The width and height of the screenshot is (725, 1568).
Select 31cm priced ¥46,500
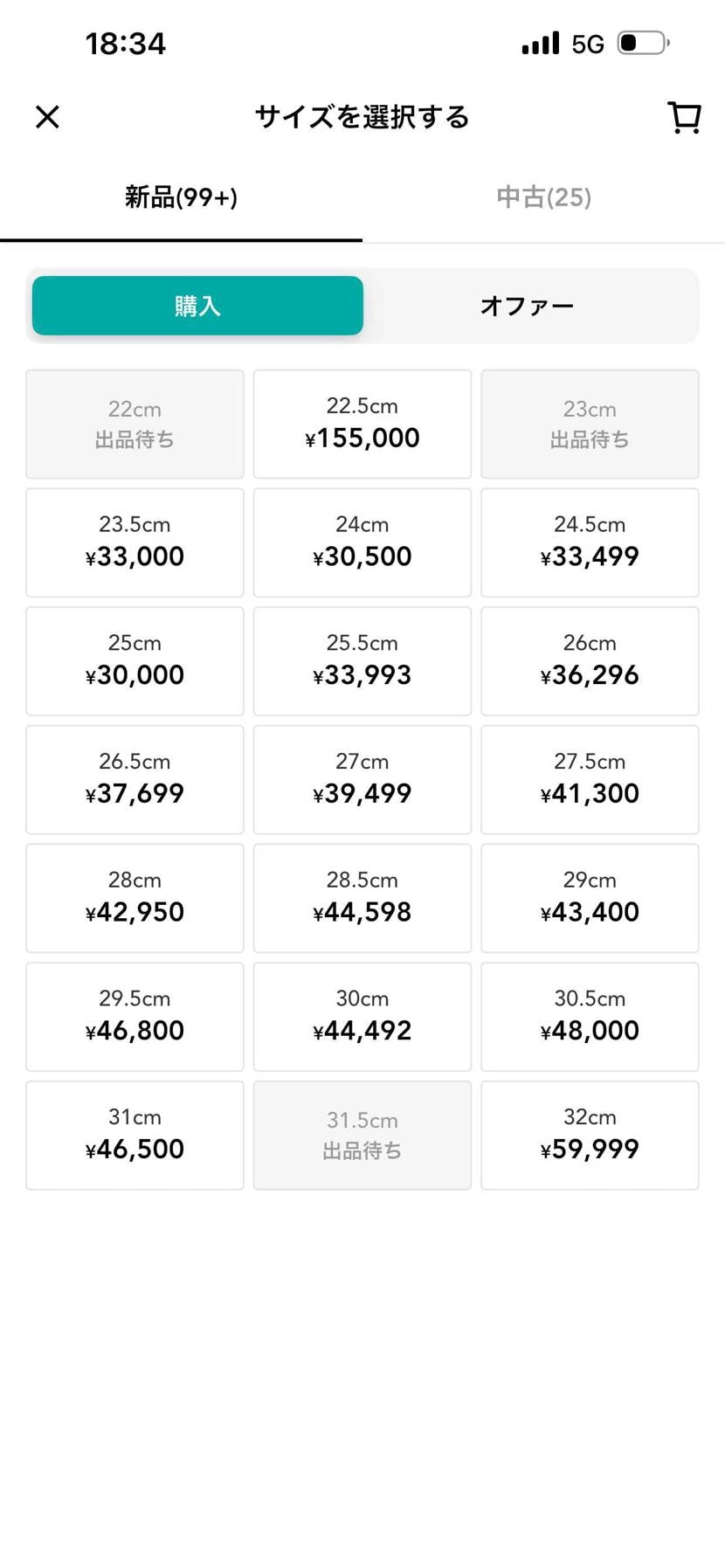135,1135
